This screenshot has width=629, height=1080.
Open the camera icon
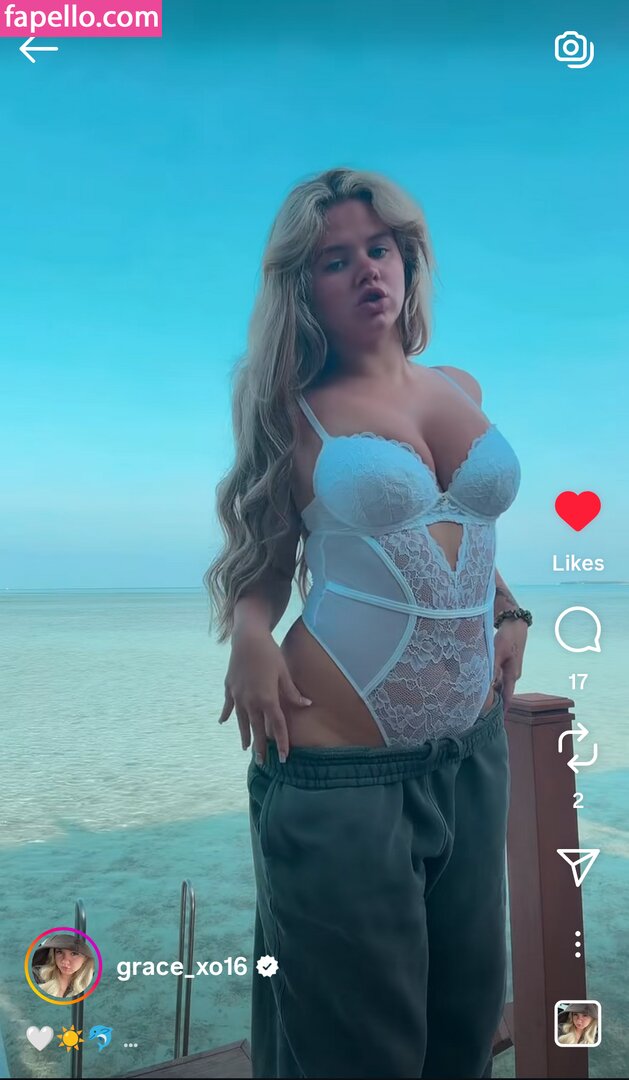[574, 49]
